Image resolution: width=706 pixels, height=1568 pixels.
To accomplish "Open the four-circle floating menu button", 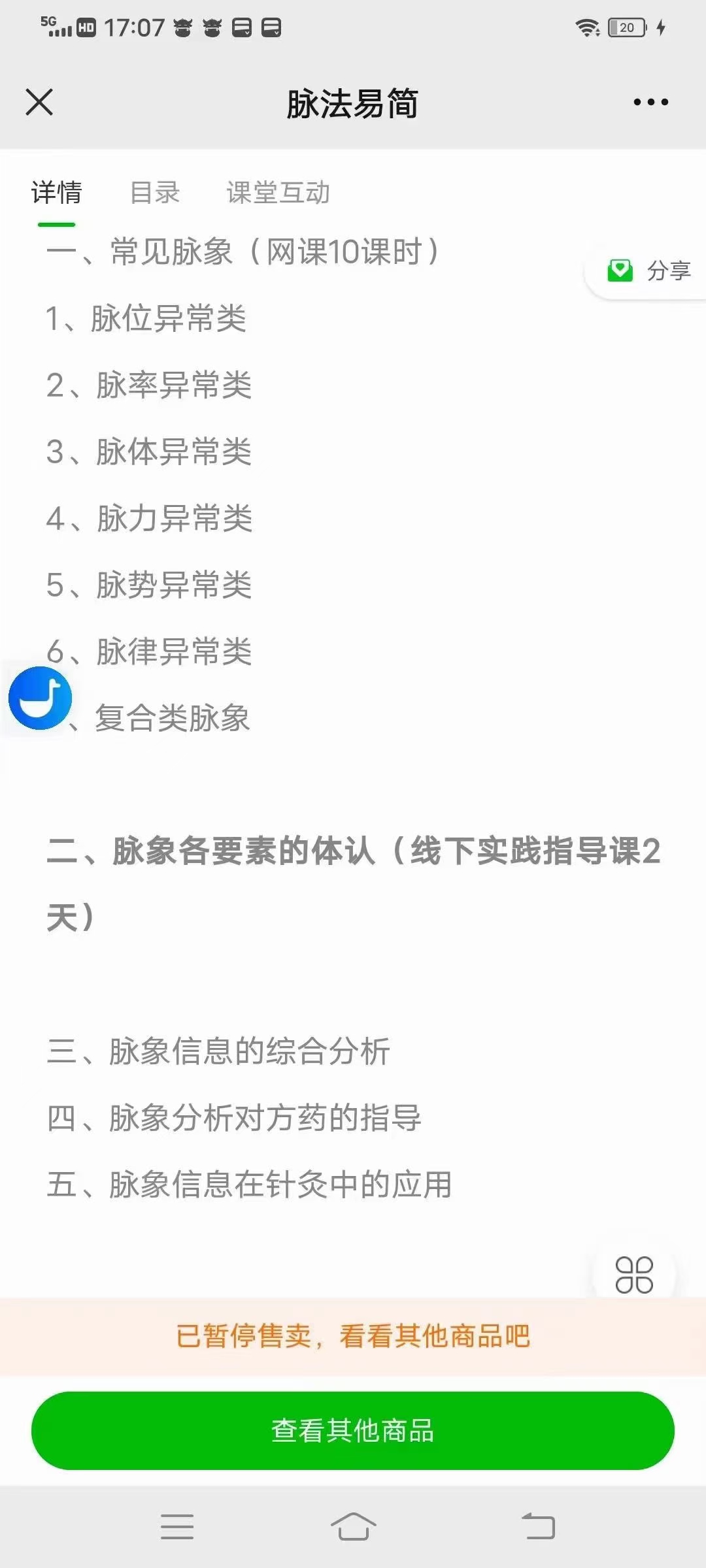I will pyautogui.click(x=633, y=1275).
